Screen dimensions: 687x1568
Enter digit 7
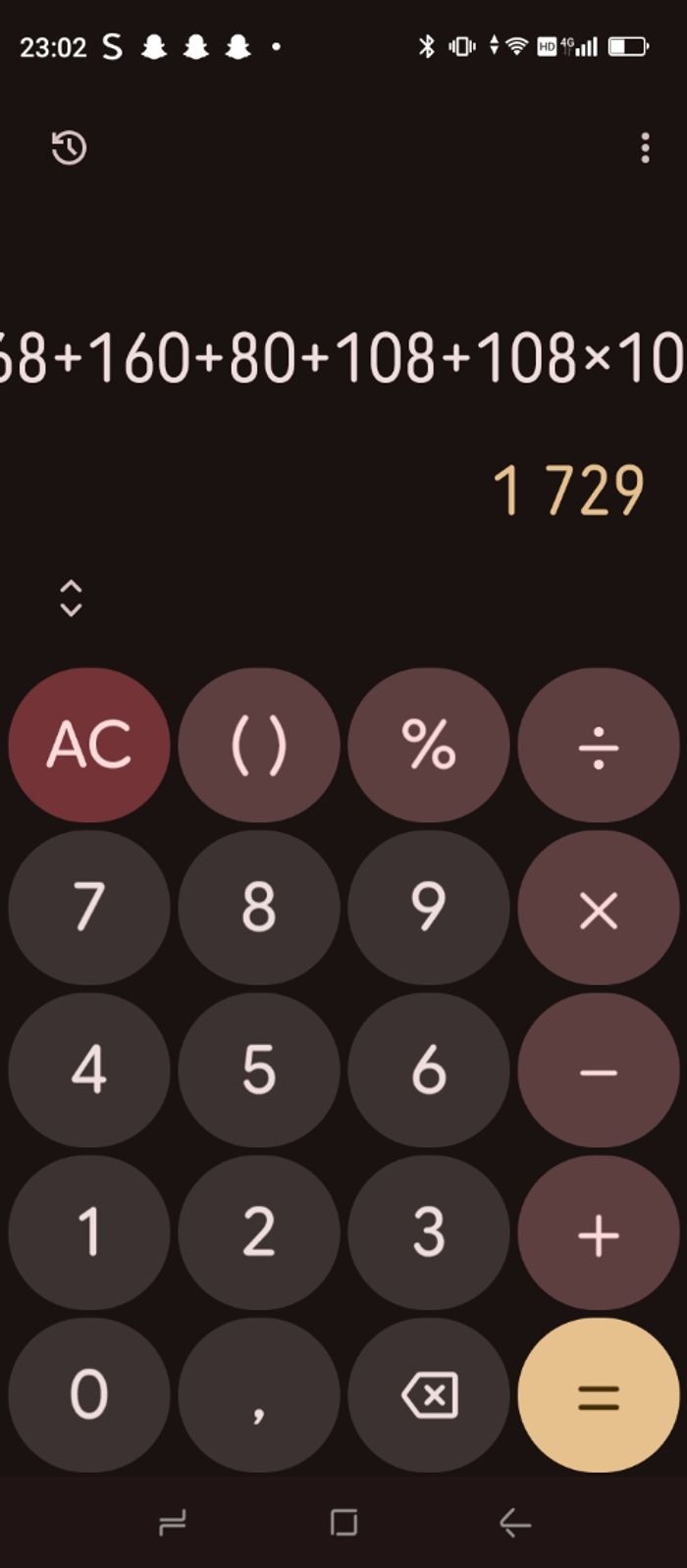(x=88, y=908)
